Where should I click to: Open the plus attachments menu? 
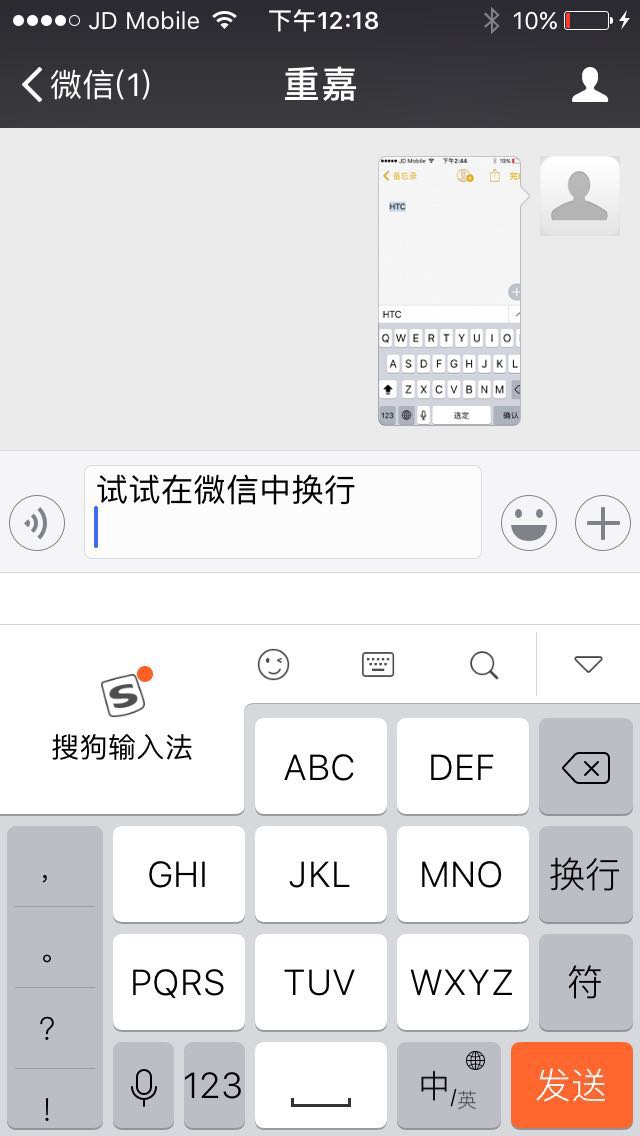pyautogui.click(x=602, y=522)
